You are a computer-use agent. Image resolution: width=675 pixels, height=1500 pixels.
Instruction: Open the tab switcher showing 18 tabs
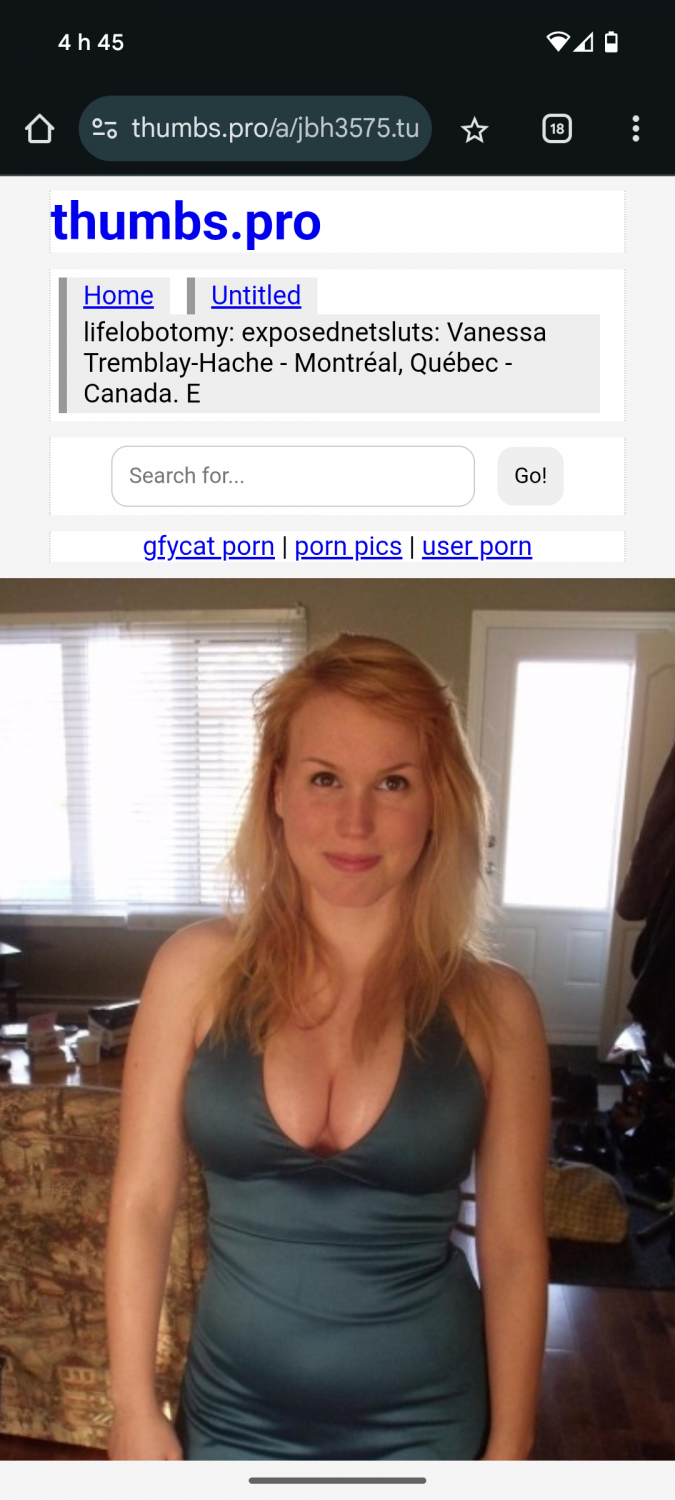coord(556,129)
